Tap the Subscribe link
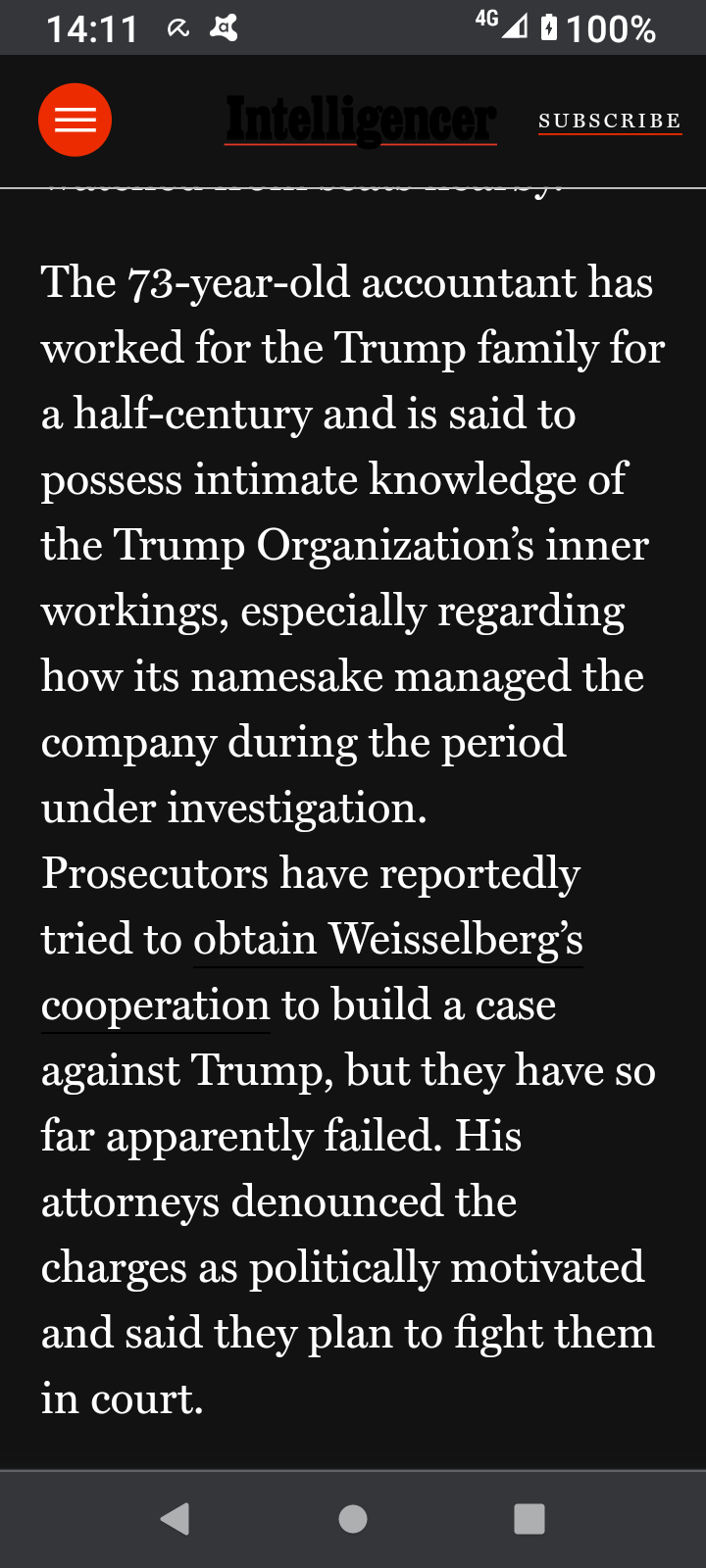The height and width of the screenshot is (1568, 706). [x=610, y=121]
